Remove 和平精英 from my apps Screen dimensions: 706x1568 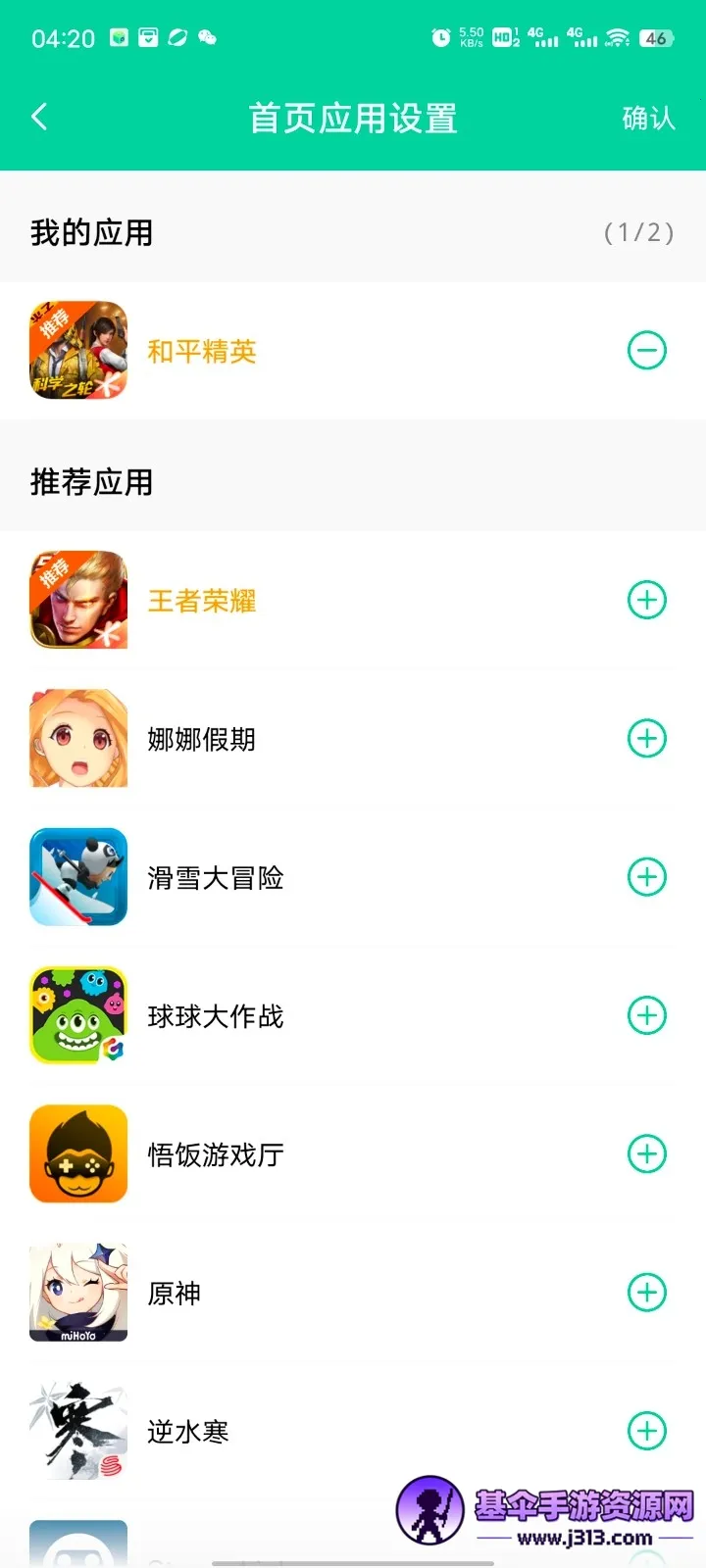tap(647, 351)
